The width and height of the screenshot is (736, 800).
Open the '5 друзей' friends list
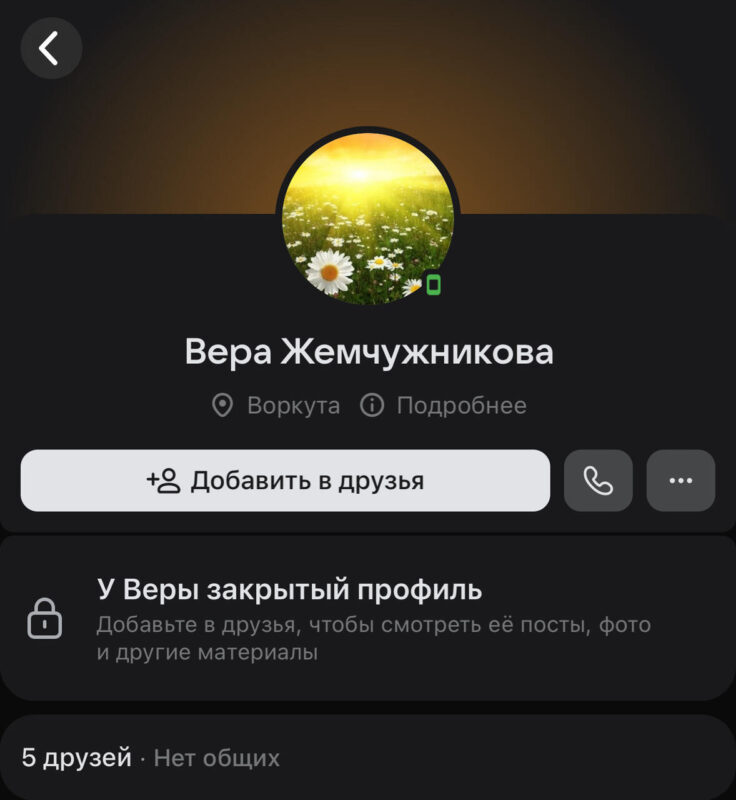[x=77, y=758]
